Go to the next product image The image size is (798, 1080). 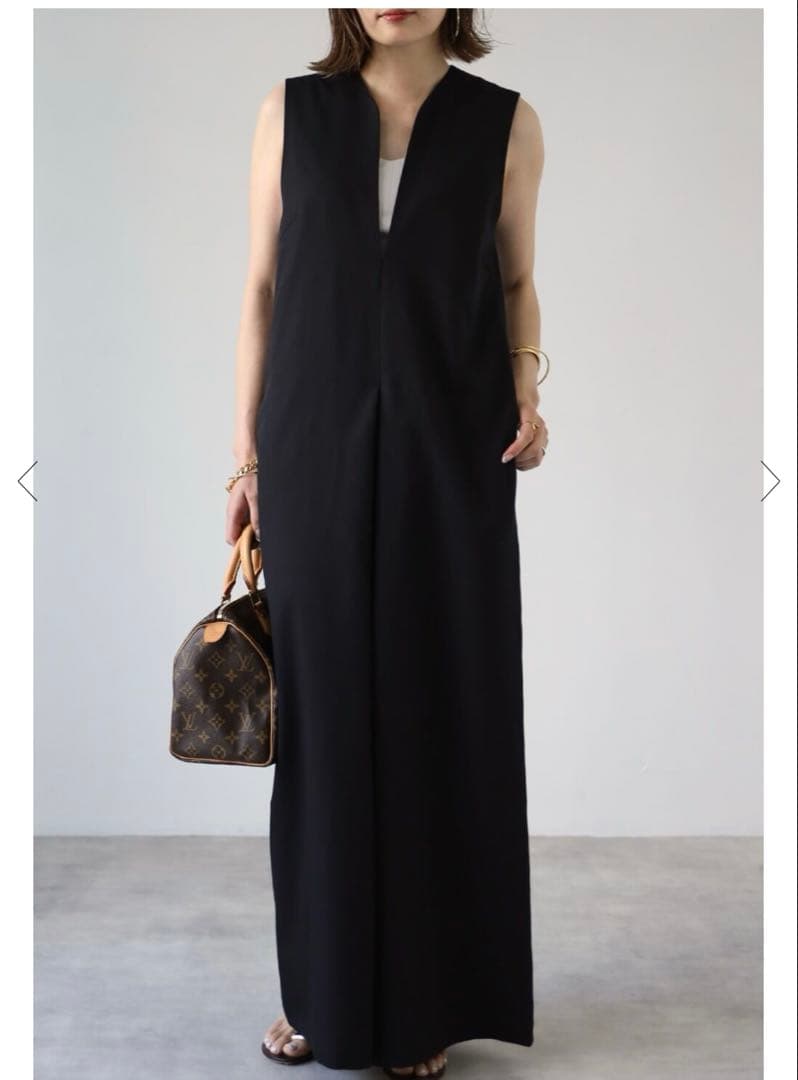[769, 481]
